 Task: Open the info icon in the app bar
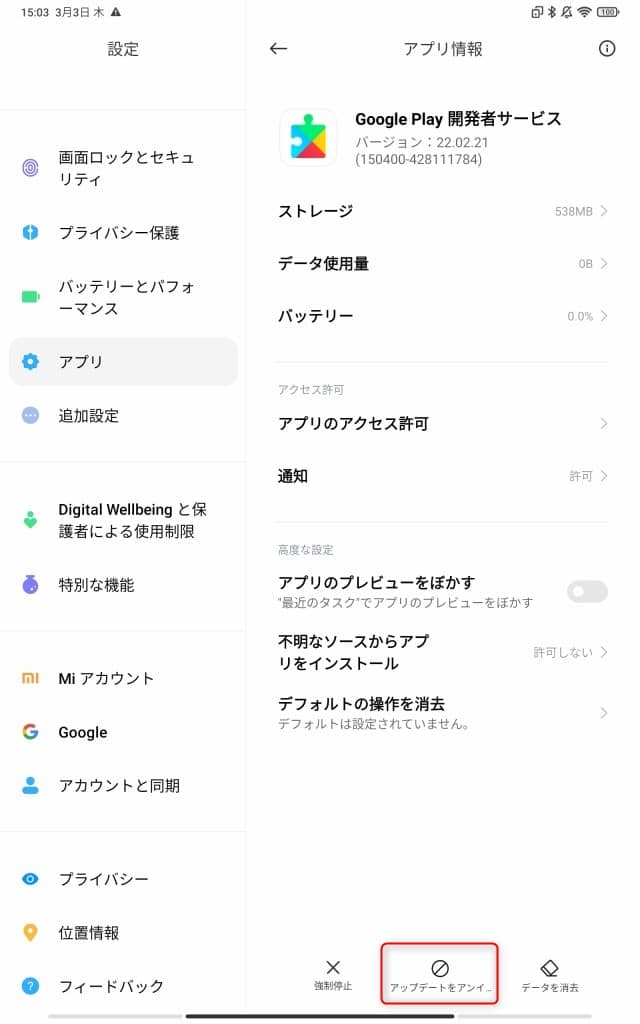[607, 48]
